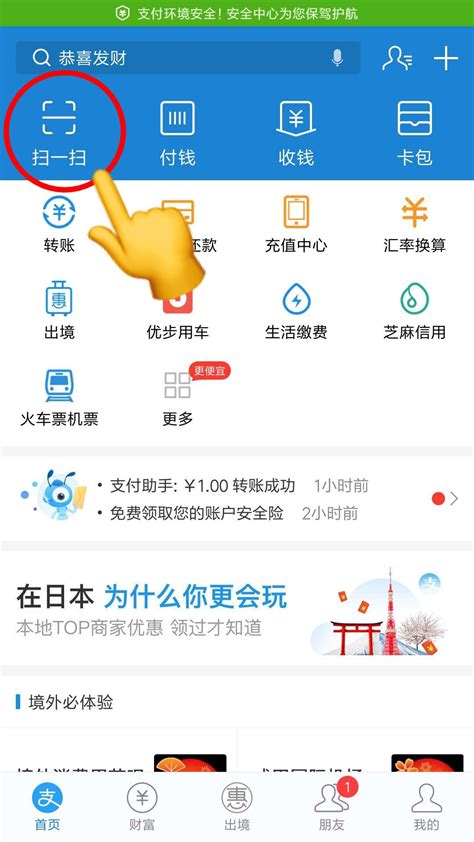Viewport: 474px width, 842px height.
Task: Open 付钱 pay code
Action: pyautogui.click(x=178, y=133)
